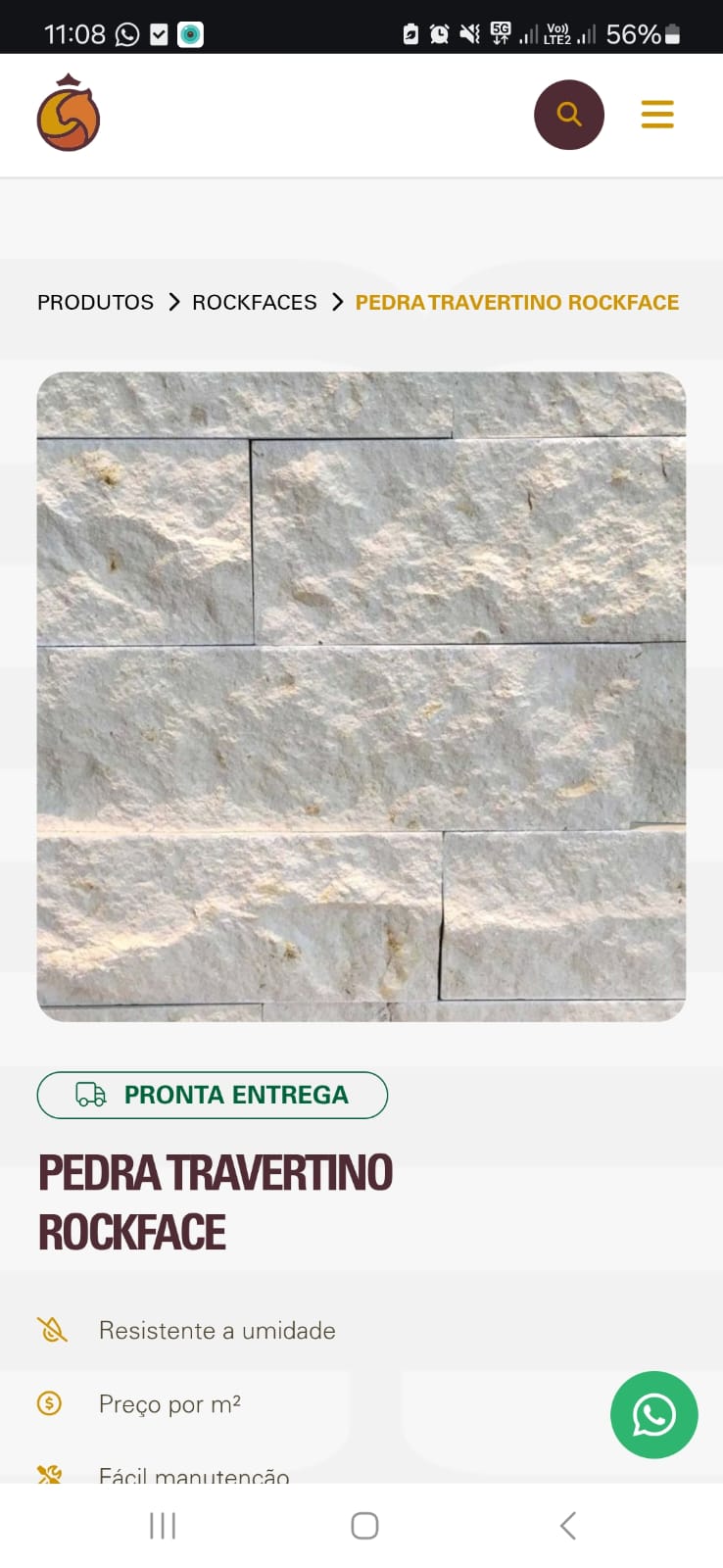Click the chevron after ROCKFACES breadcrumb
The image size is (723, 1568).
click(x=336, y=302)
